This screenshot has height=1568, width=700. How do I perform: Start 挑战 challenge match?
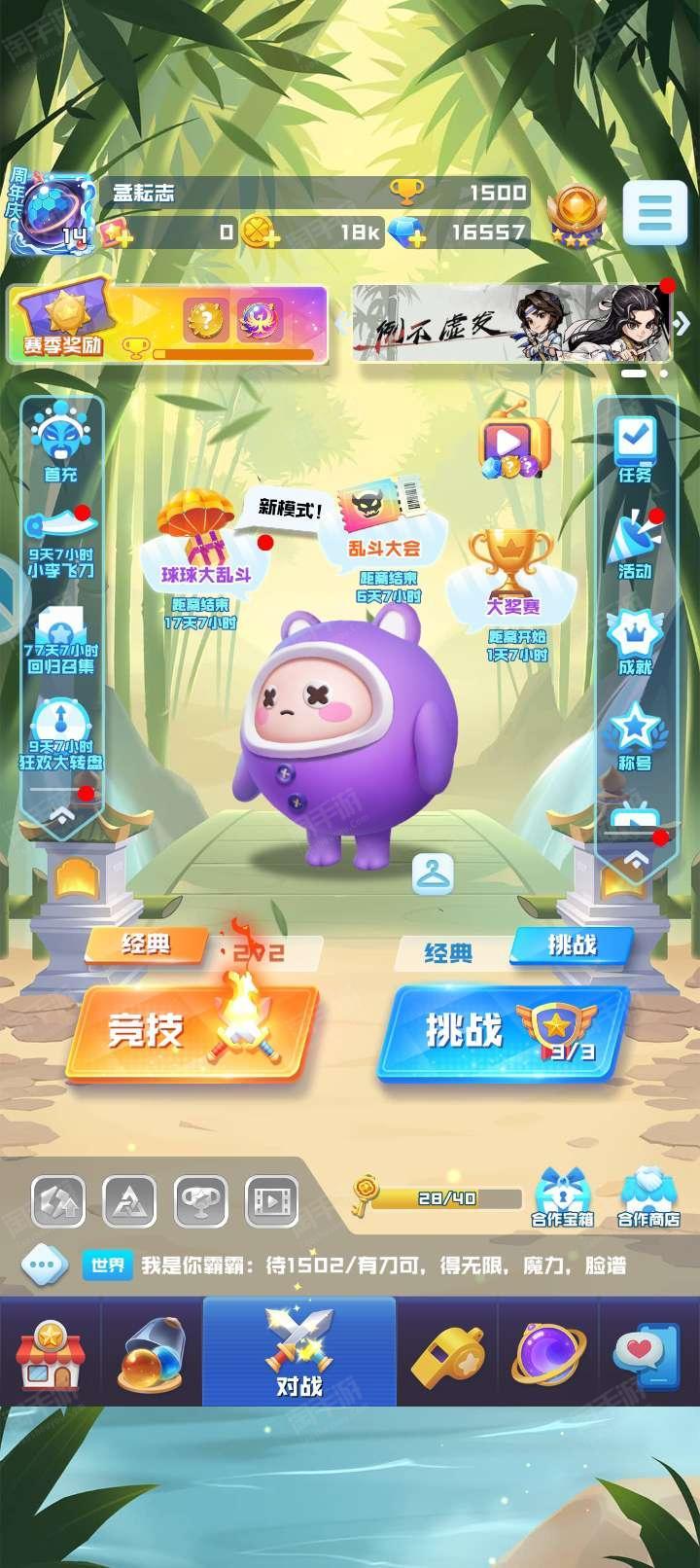coord(504,1032)
